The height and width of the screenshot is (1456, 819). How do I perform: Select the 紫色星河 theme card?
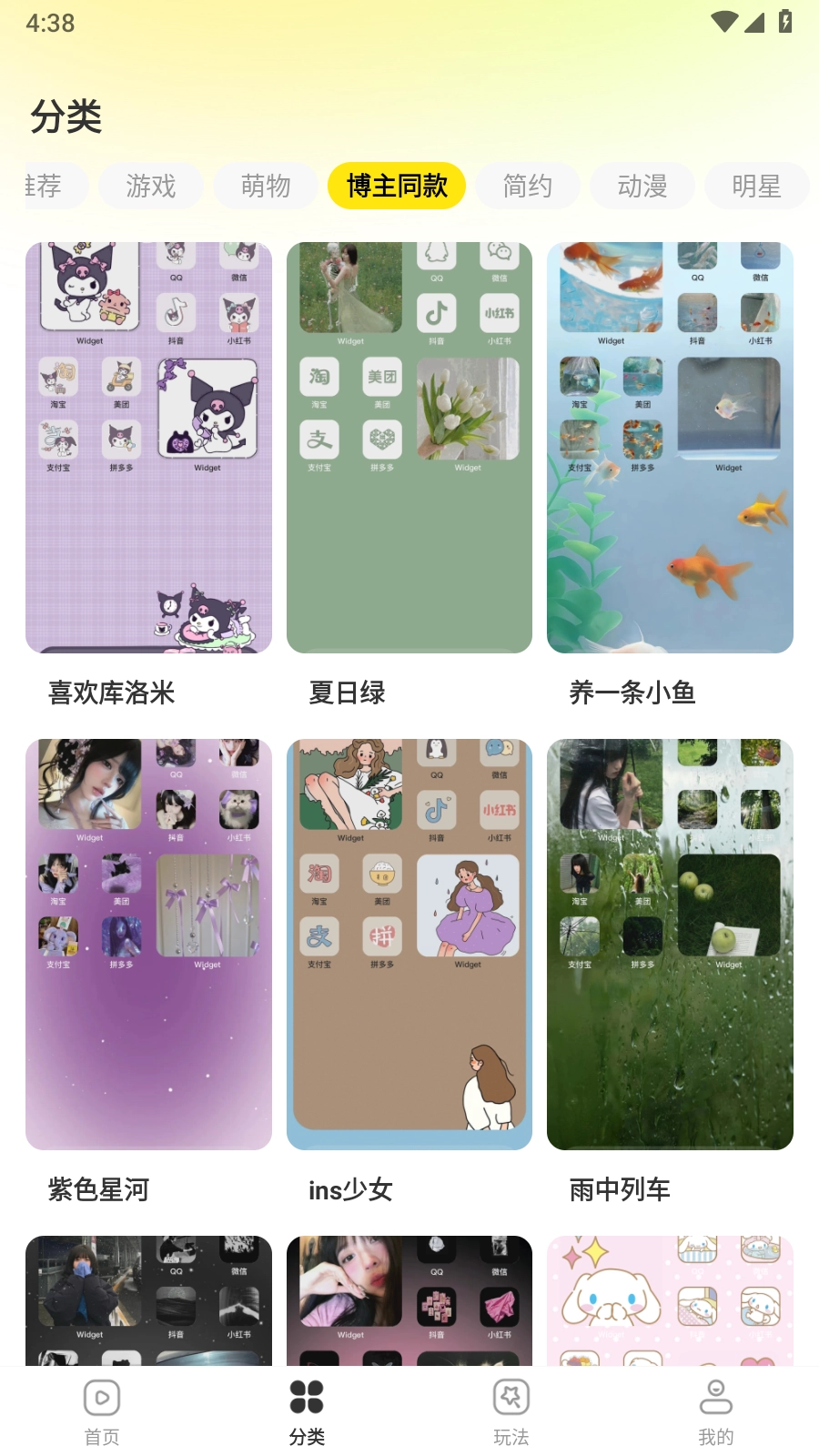click(148, 945)
